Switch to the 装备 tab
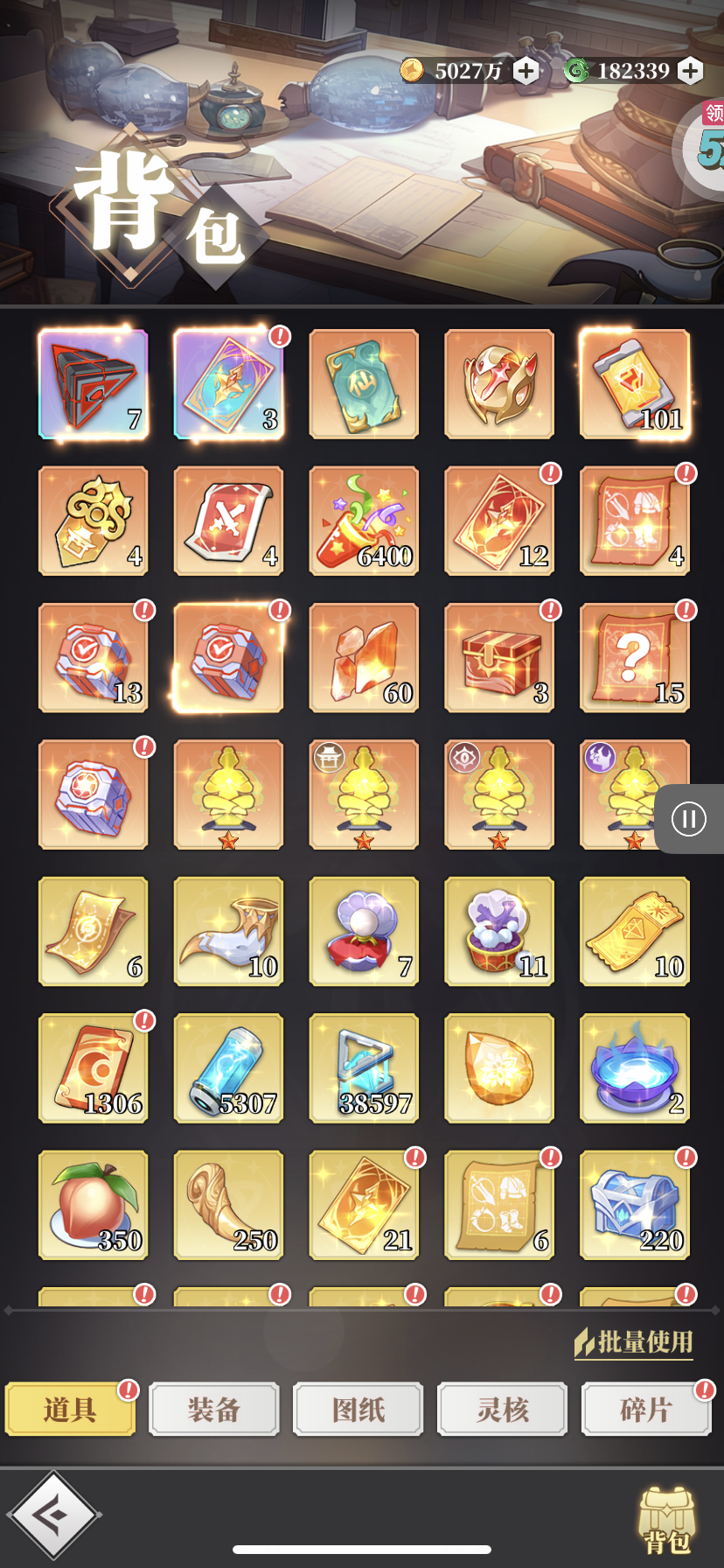This screenshot has height=1568, width=724. point(214,1410)
